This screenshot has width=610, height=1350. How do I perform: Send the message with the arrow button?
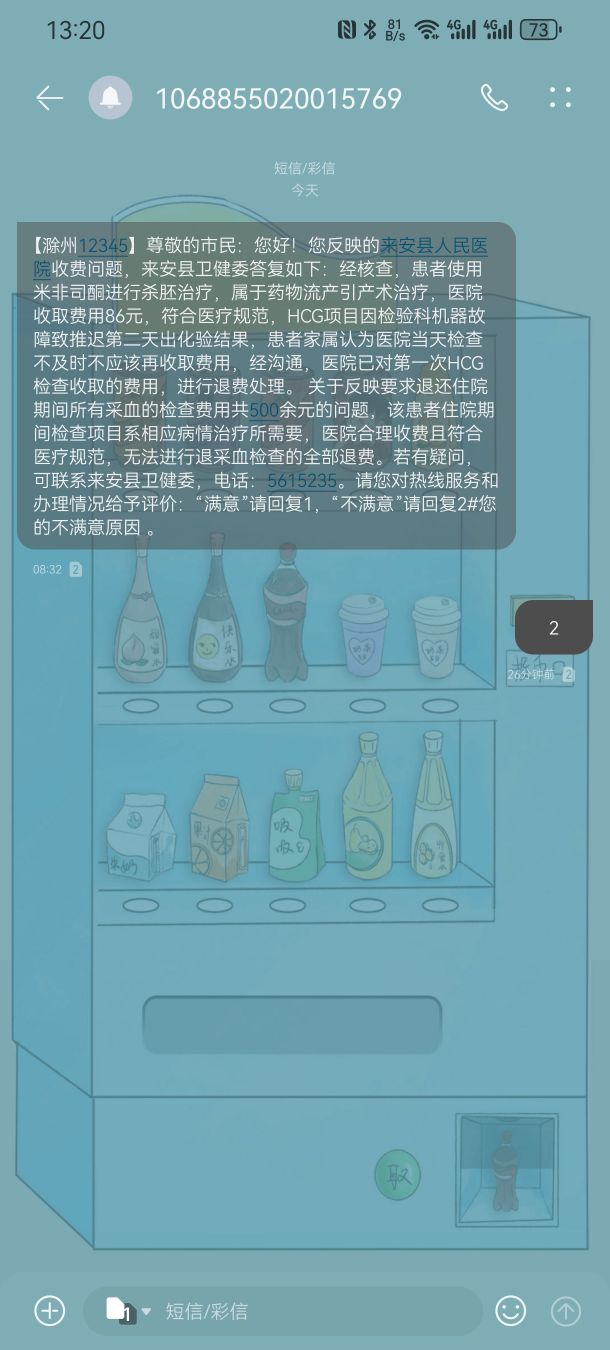tap(566, 1310)
